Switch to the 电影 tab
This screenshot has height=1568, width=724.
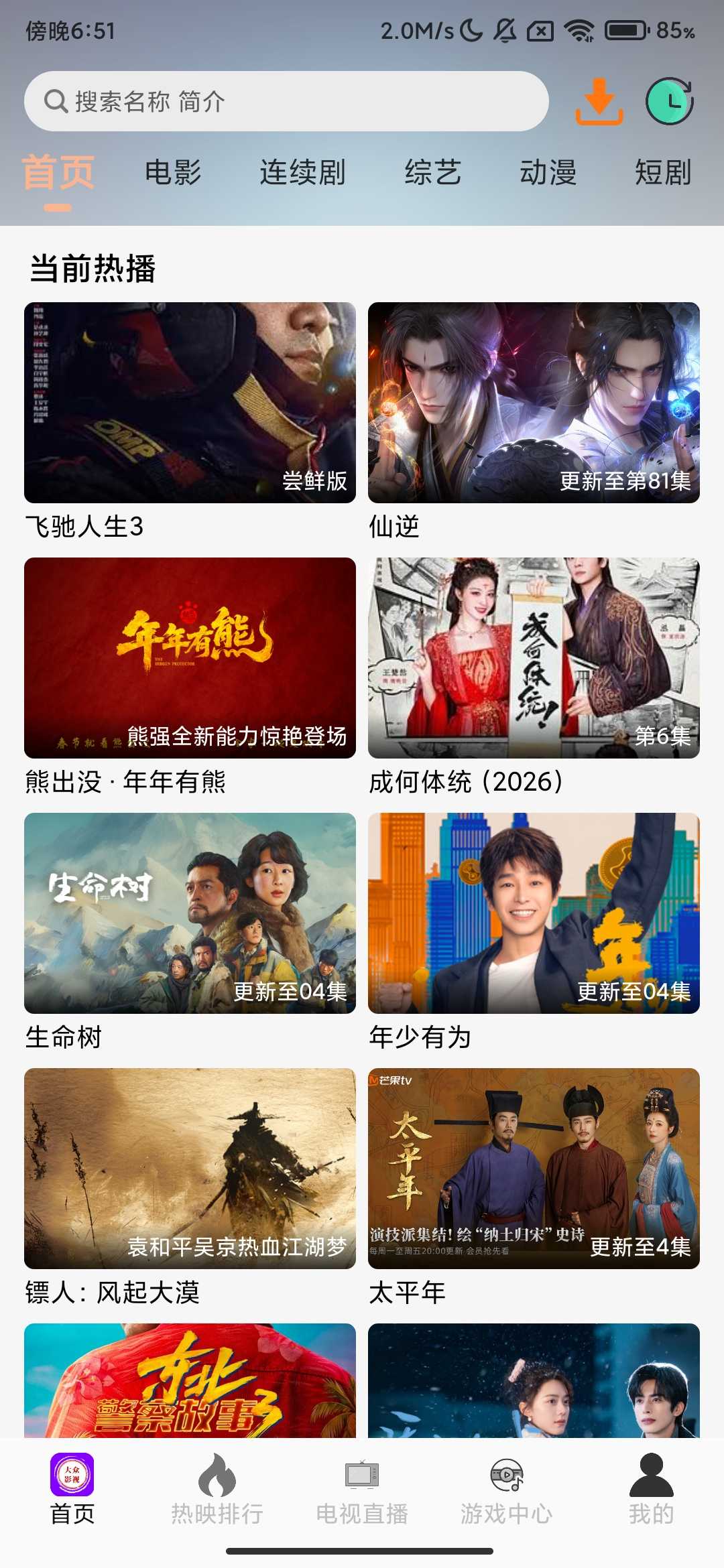coord(173,172)
